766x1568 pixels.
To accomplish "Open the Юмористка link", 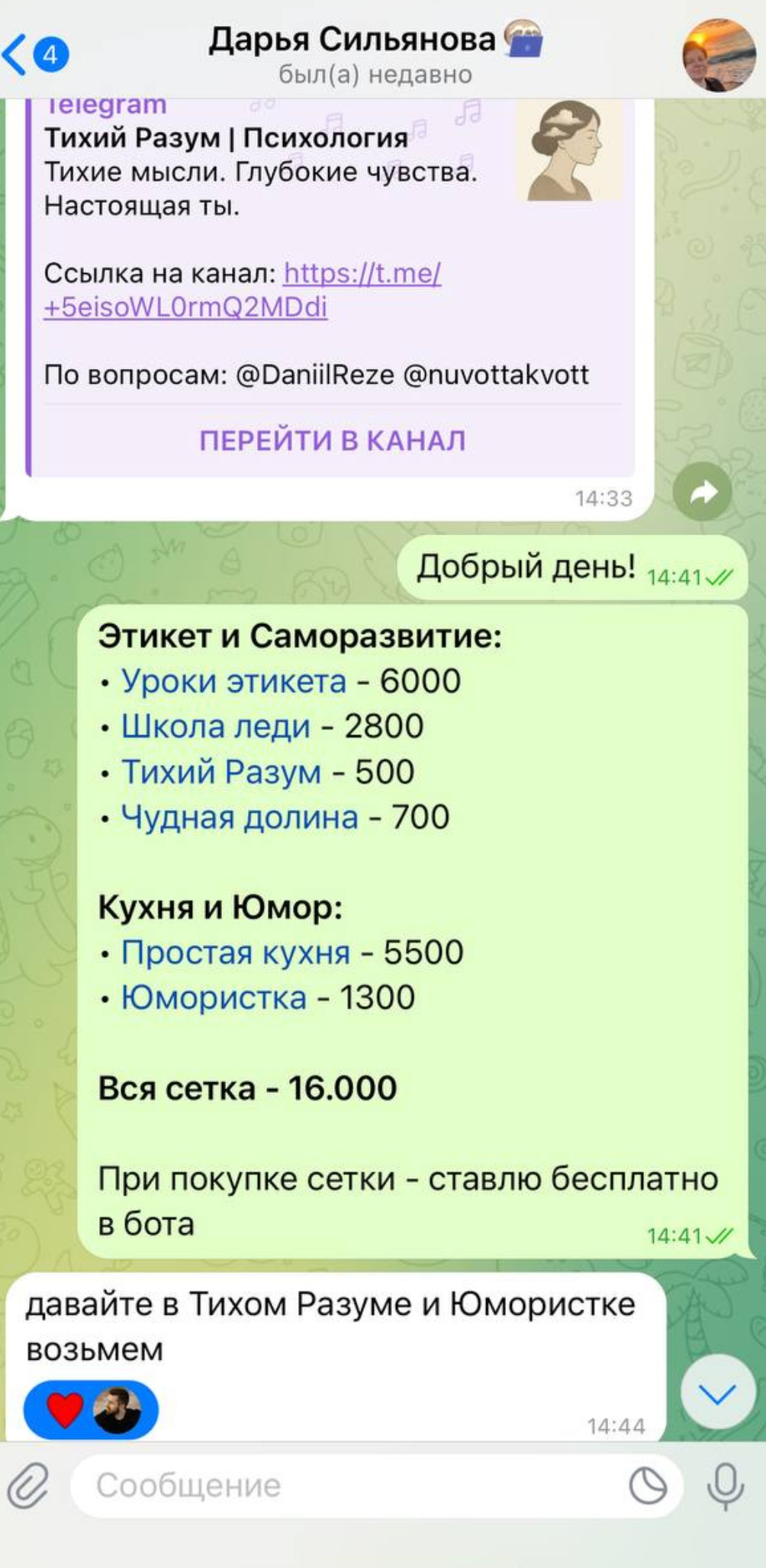I will point(214,998).
